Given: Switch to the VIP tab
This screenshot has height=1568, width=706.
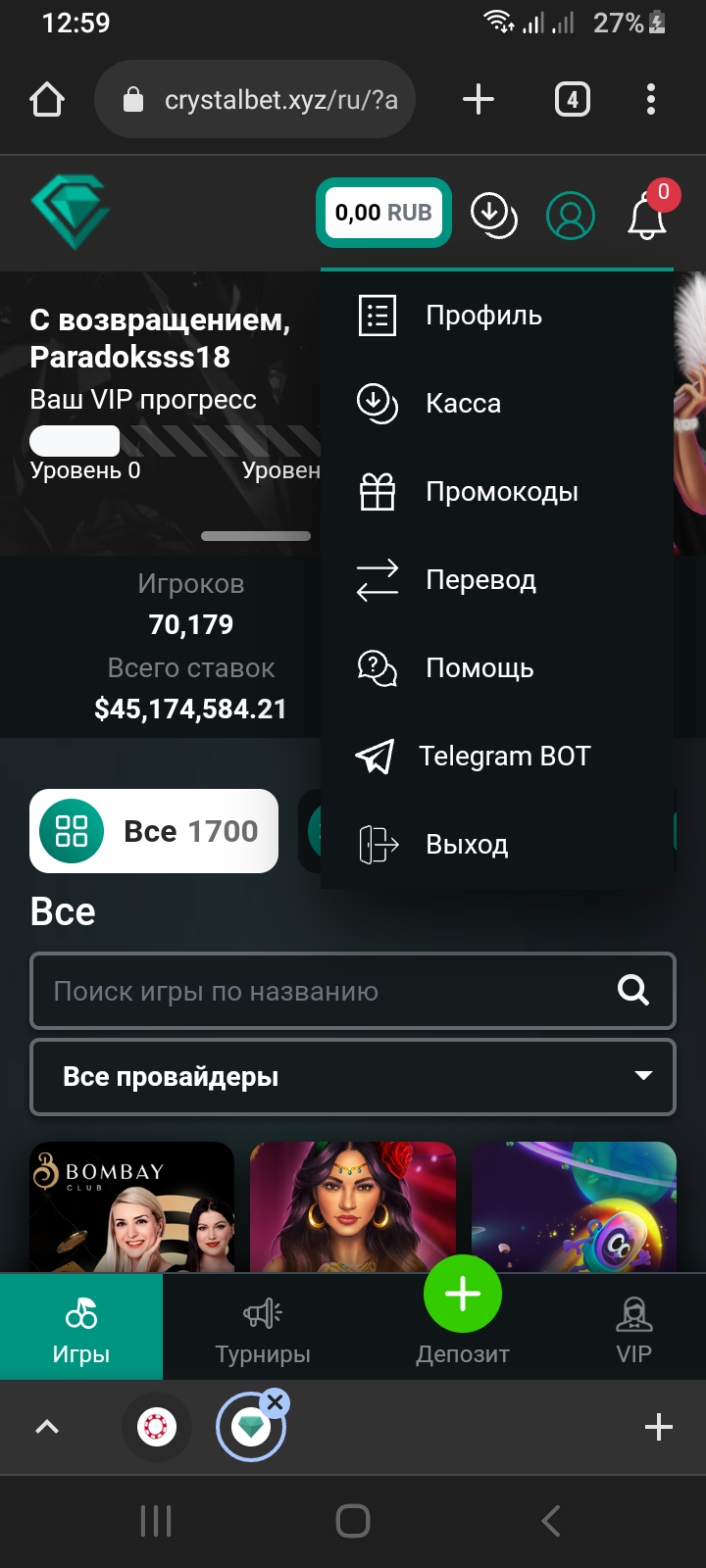Looking at the screenshot, I should click(x=633, y=1328).
